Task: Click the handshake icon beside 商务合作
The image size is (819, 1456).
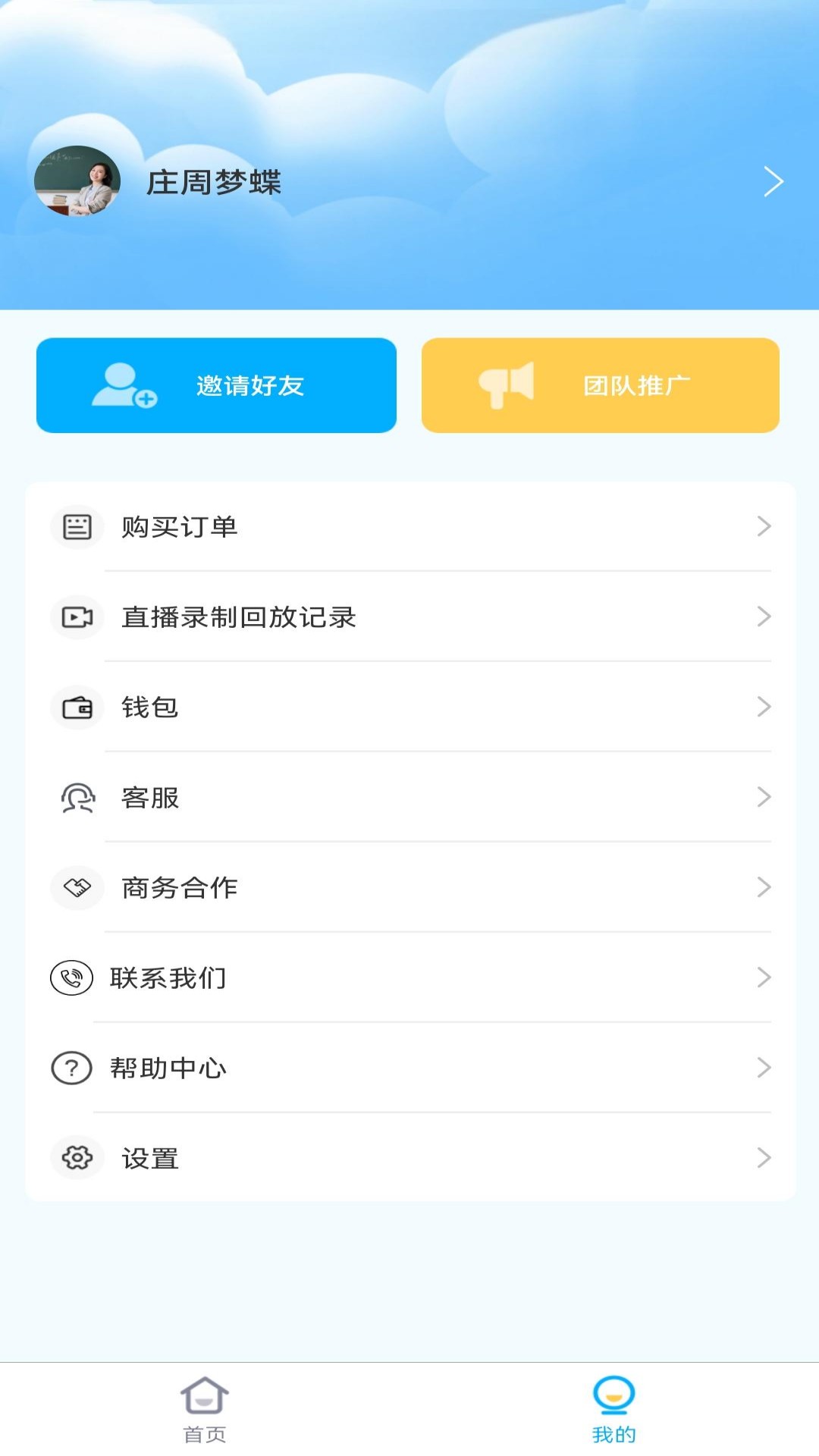Action: pyautogui.click(x=77, y=887)
